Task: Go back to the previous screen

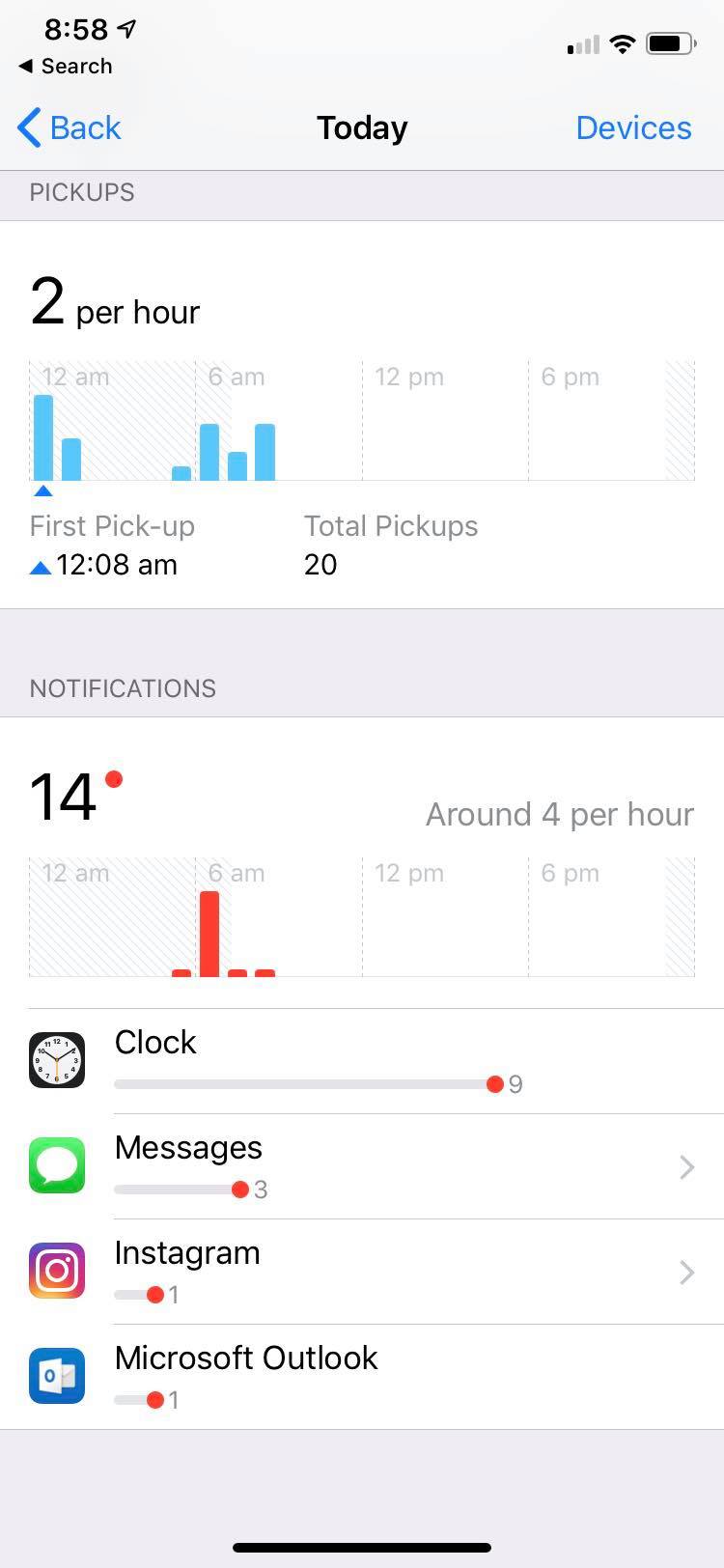Action: [x=70, y=127]
